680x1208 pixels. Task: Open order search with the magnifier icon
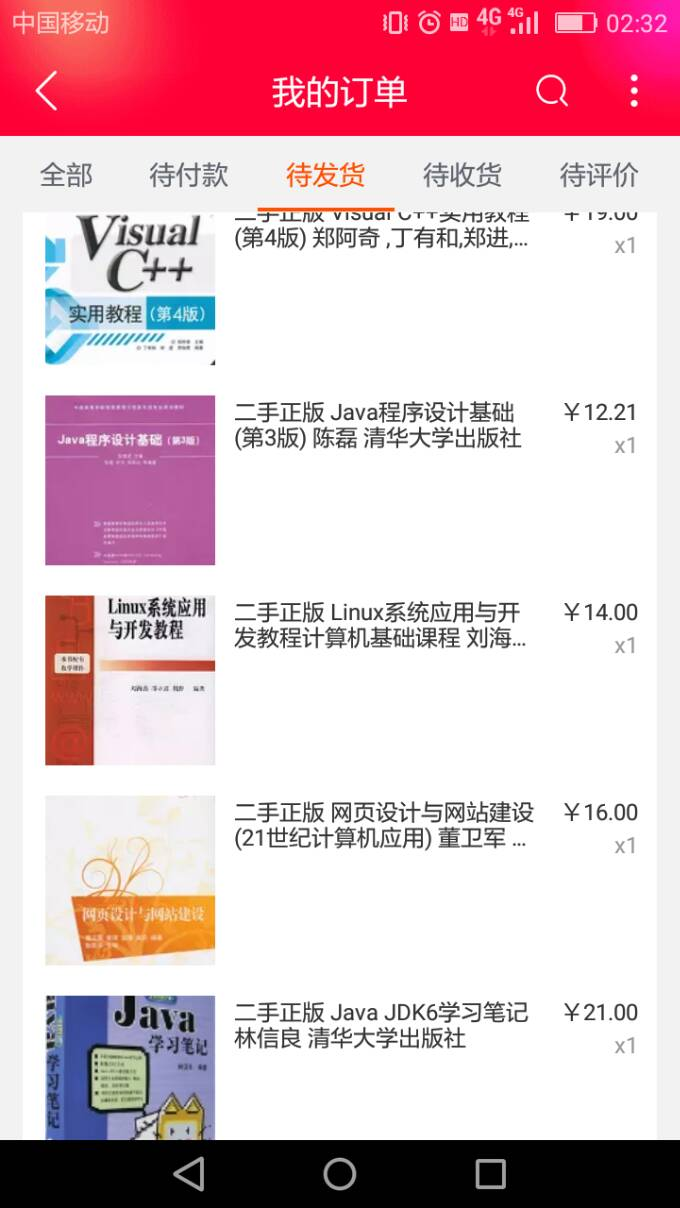click(551, 91)
